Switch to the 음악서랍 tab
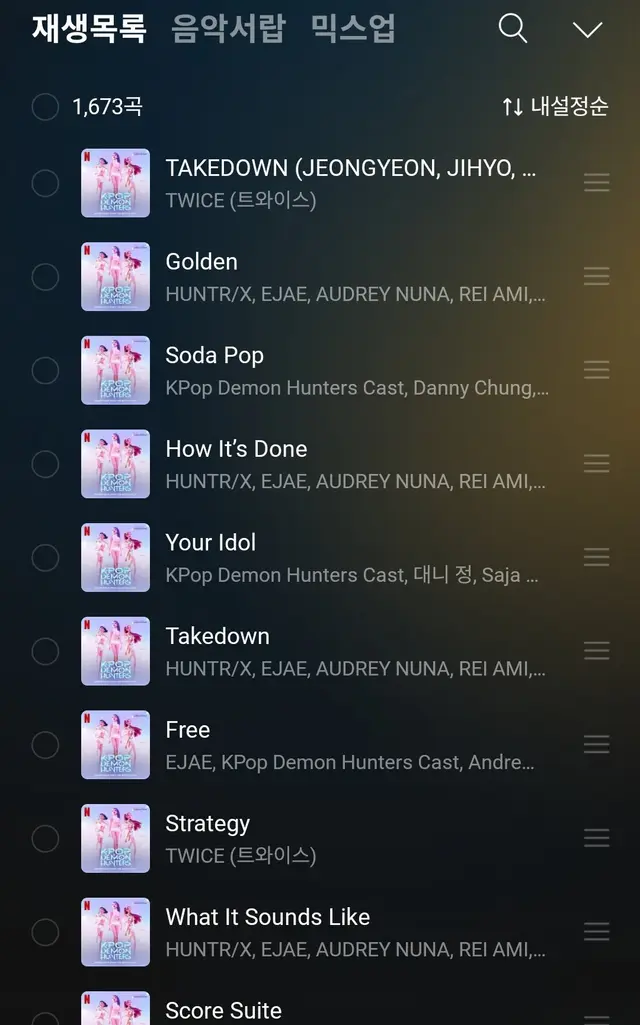This screenshot has height=1025, width=640. [x=228, y=29]
